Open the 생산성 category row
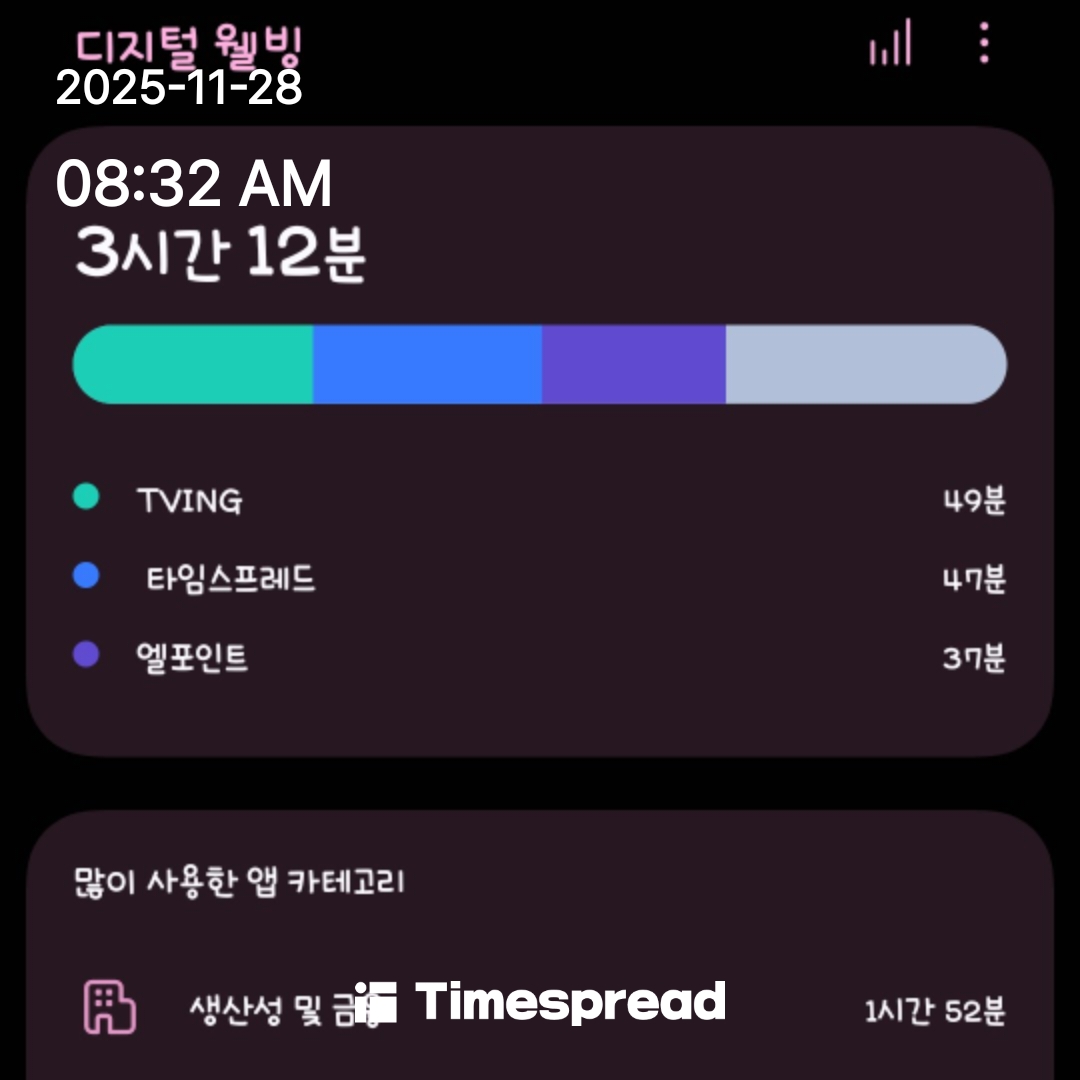Screen dimensions: 1080x1080 (x=540, y=1008)
